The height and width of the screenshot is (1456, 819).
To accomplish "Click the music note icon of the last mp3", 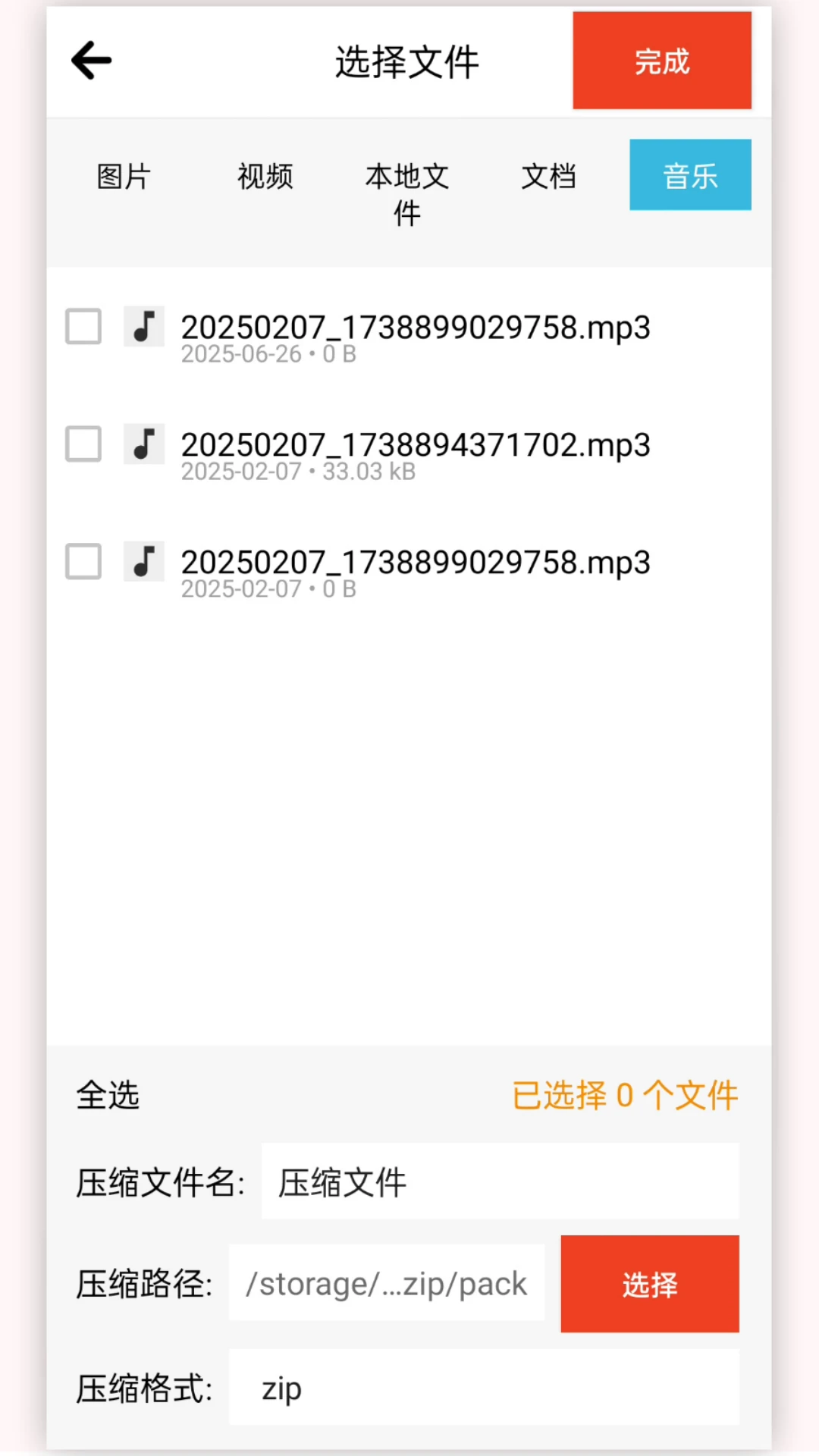I will 143,562.
